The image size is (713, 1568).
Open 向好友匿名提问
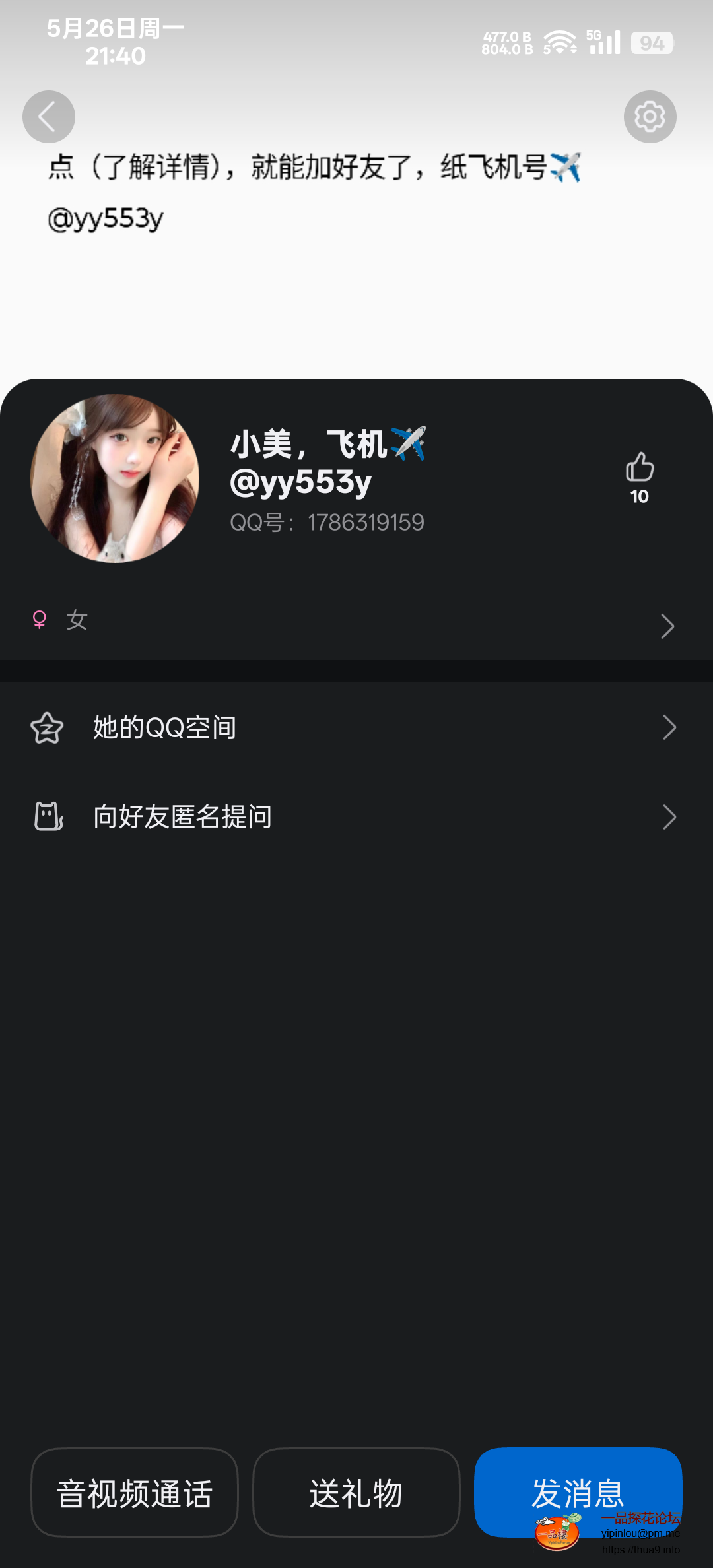pyautogui.click(x=356, y=817)
